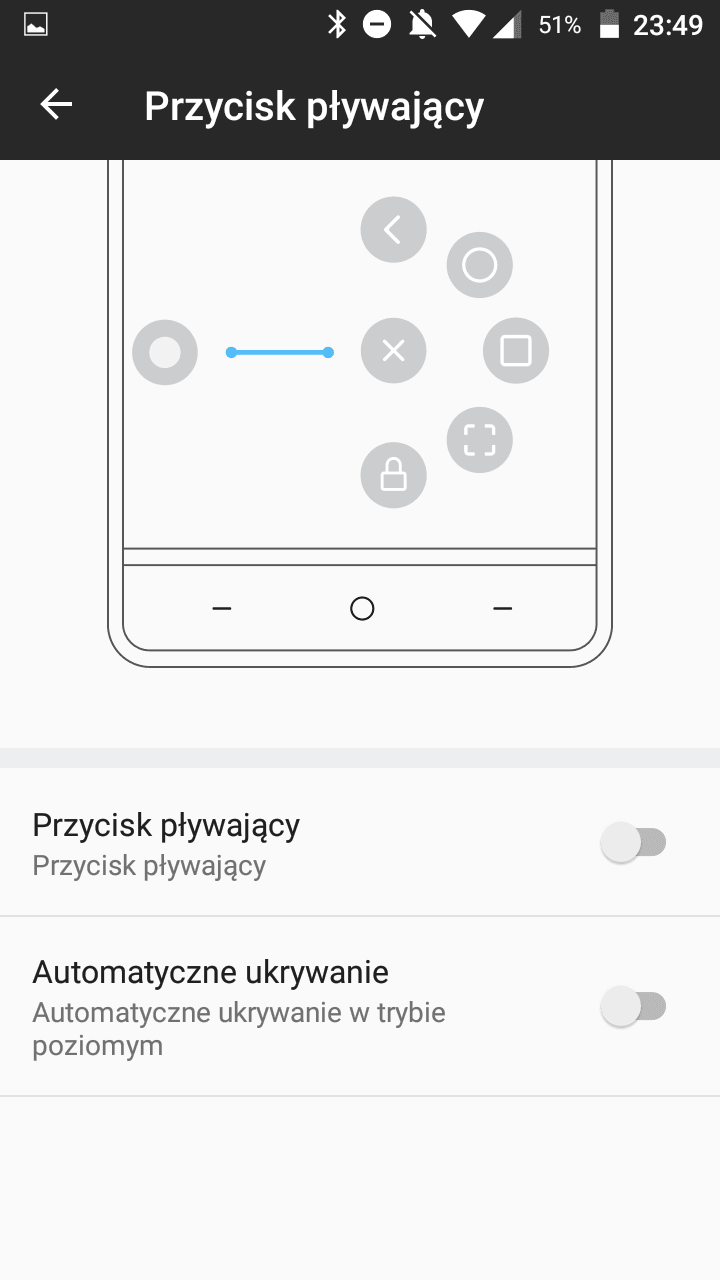The height and width of the screenshot is (1280, 720).
Task: Go back using the toolbar arrow
Action: 56,105
